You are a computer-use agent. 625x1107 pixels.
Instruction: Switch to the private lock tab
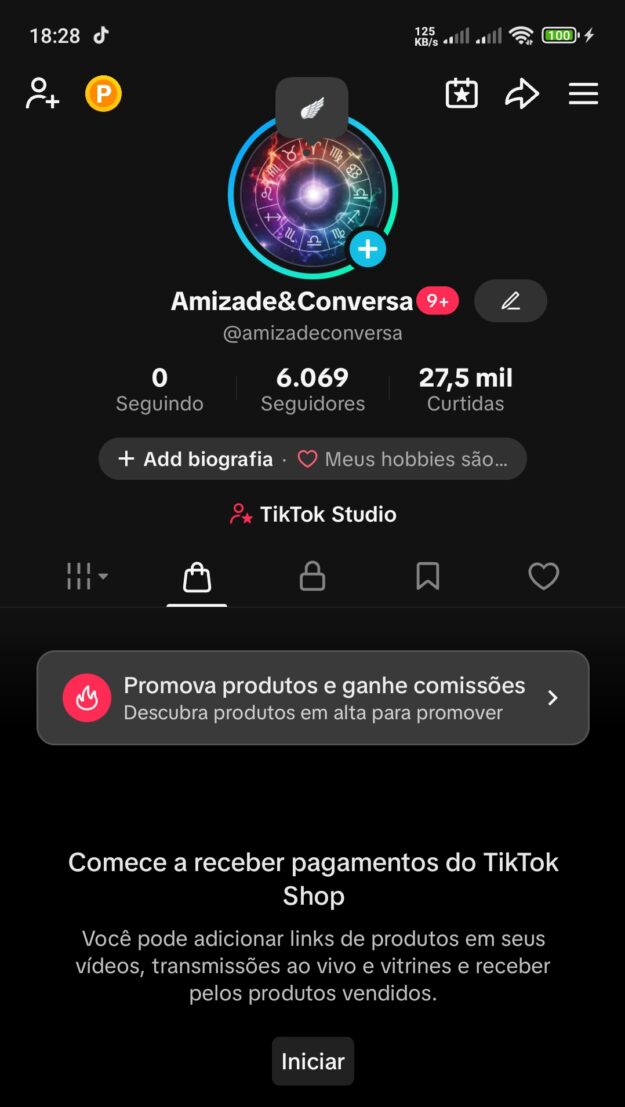tap(313, 577)
